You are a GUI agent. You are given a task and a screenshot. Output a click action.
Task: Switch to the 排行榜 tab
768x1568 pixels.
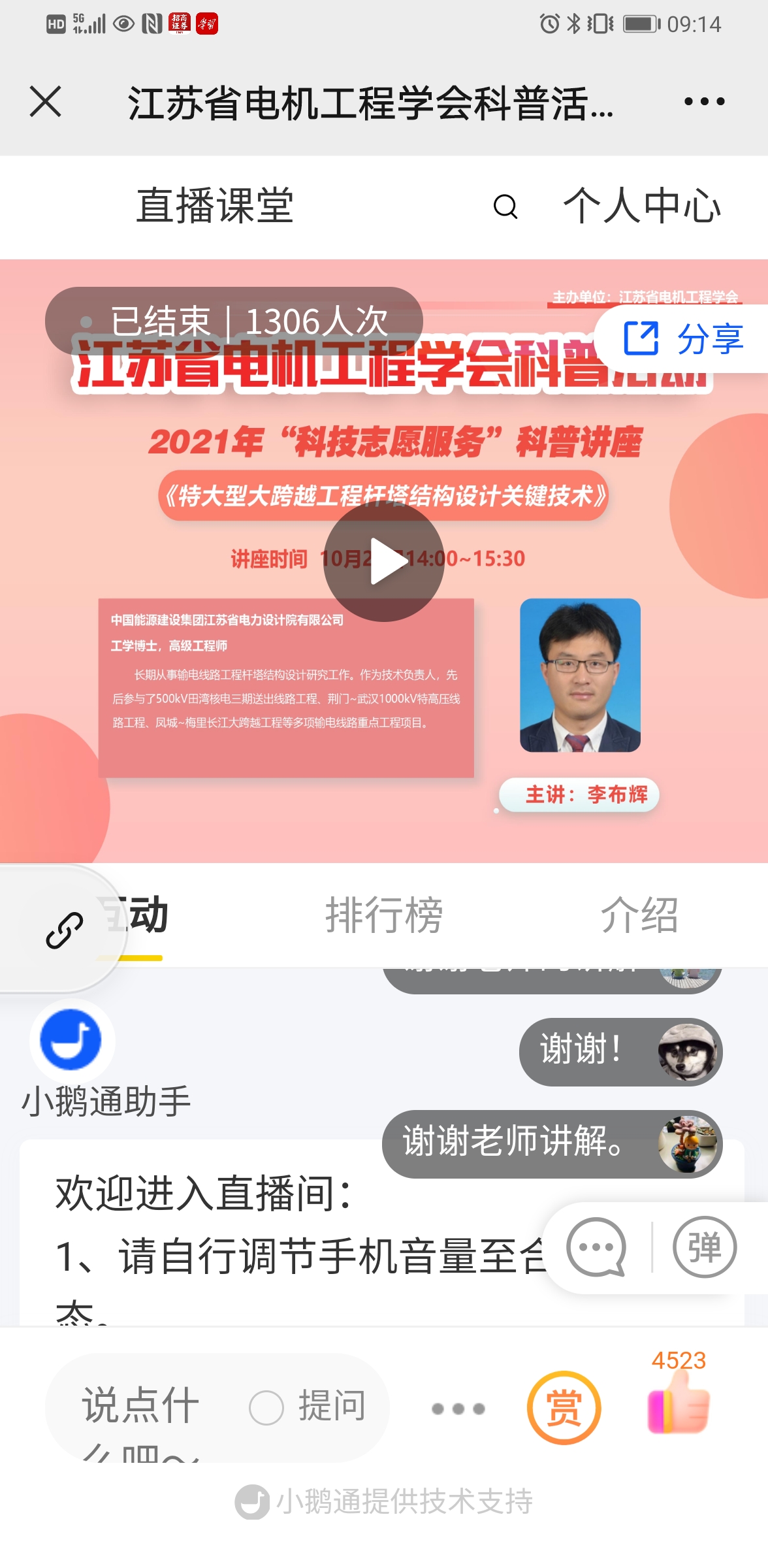click(384, 915)
